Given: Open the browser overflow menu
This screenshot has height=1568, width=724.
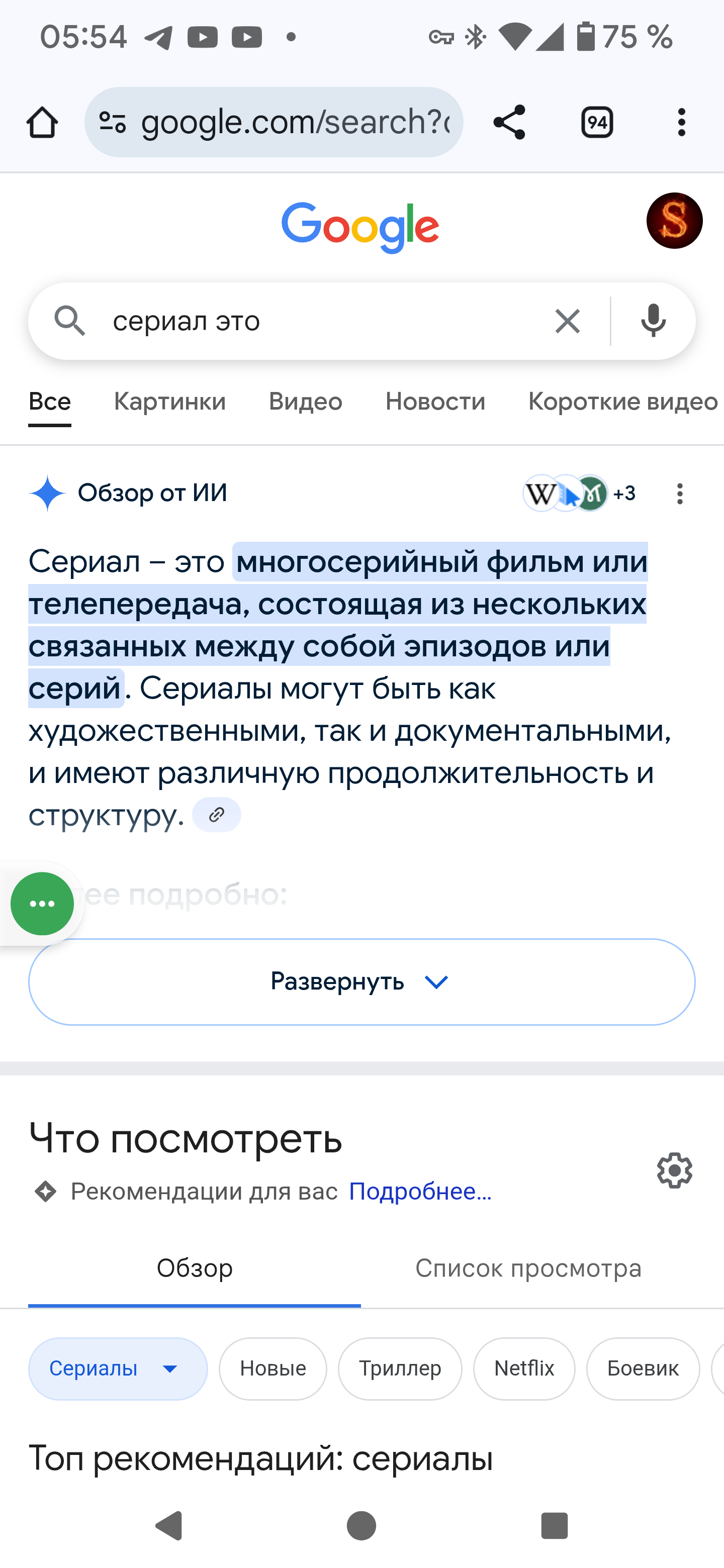Looking at the screenshot, I should coord(681,122).
